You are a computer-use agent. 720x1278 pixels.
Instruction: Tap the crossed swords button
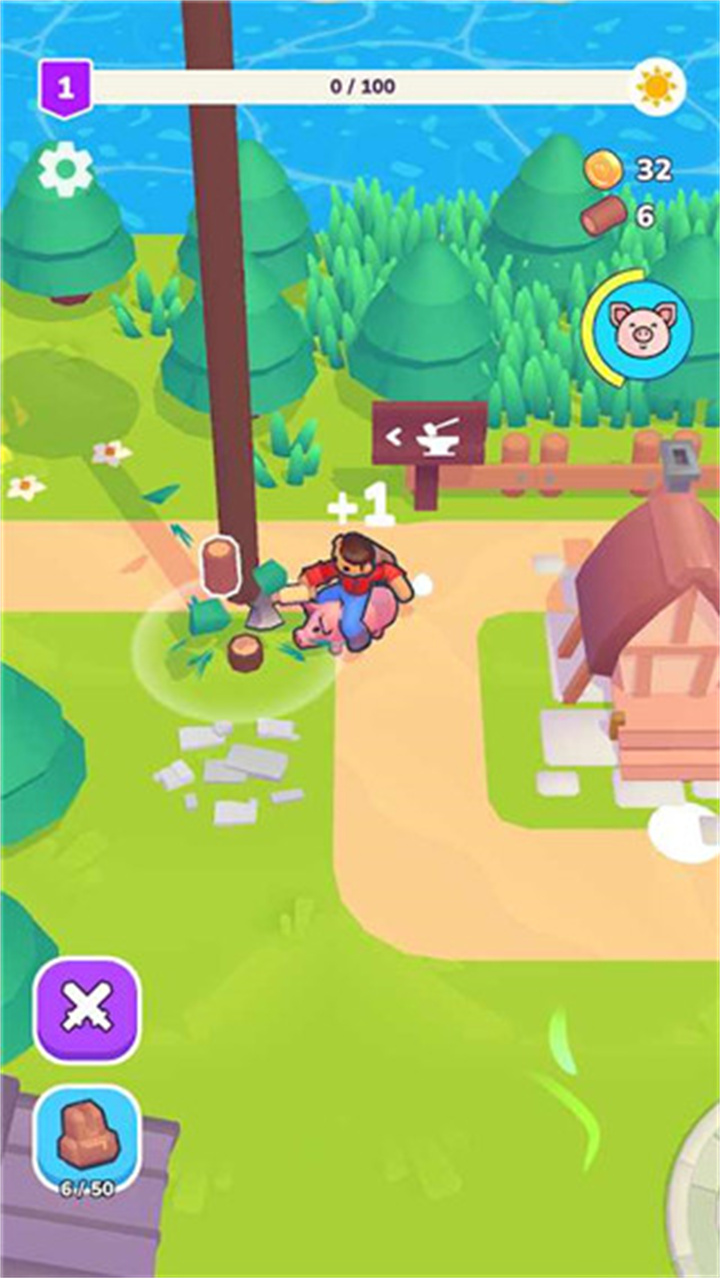(x=87, y=1009)
